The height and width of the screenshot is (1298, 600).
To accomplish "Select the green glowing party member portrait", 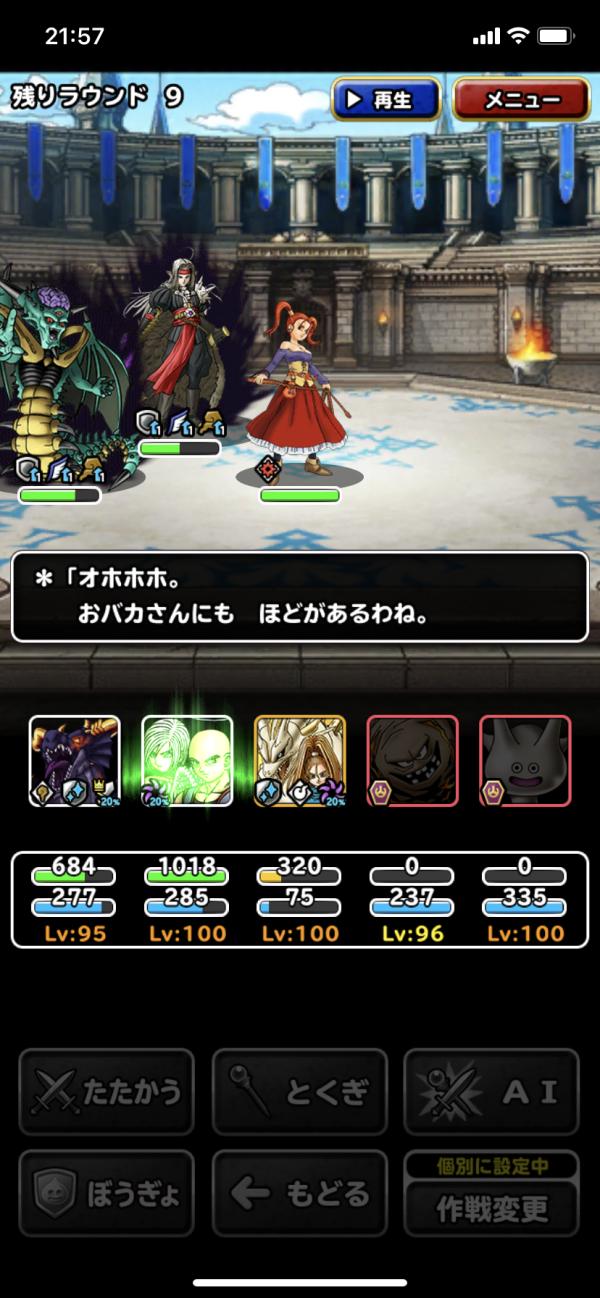I will tap(187, 761).
